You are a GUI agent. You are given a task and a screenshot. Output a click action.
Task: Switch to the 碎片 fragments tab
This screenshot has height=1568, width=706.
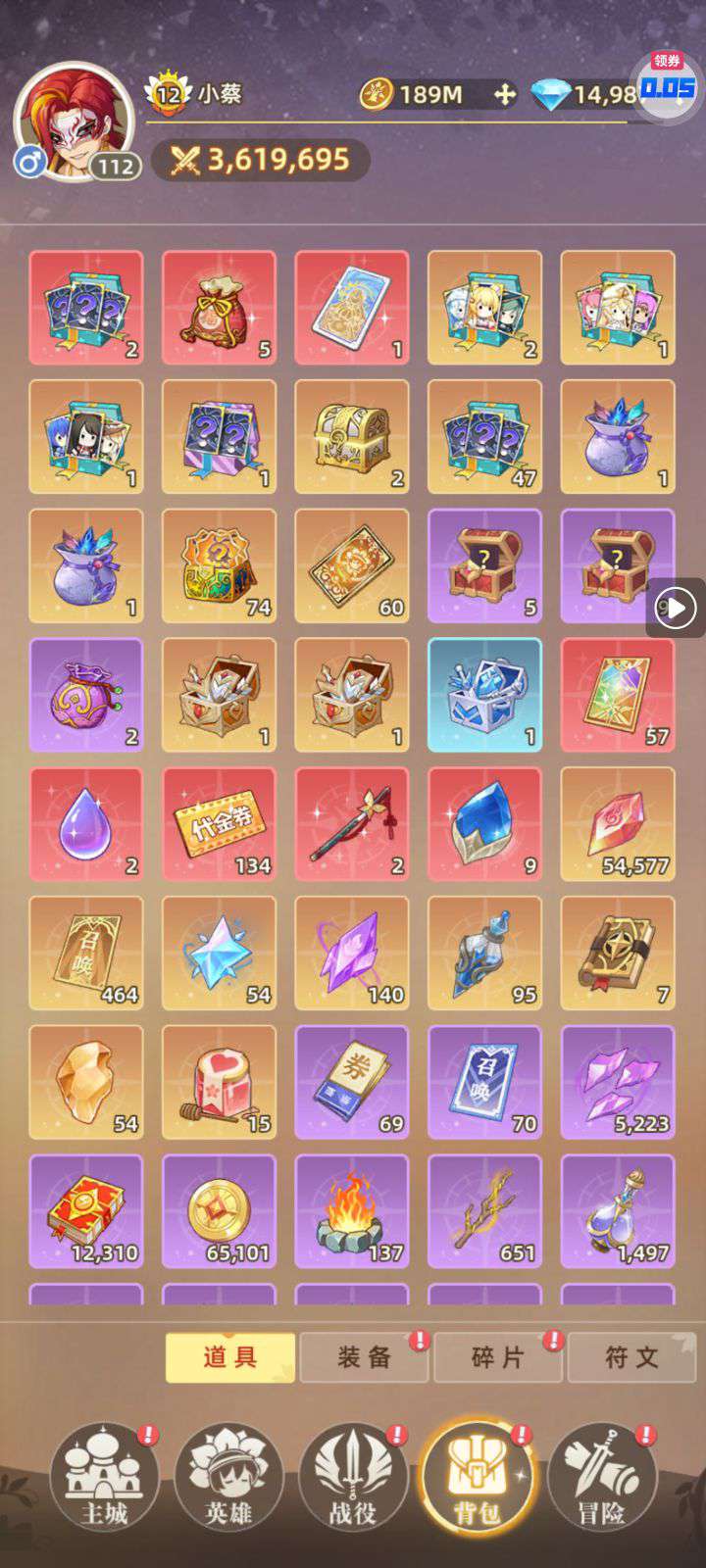coord(498,1357)
